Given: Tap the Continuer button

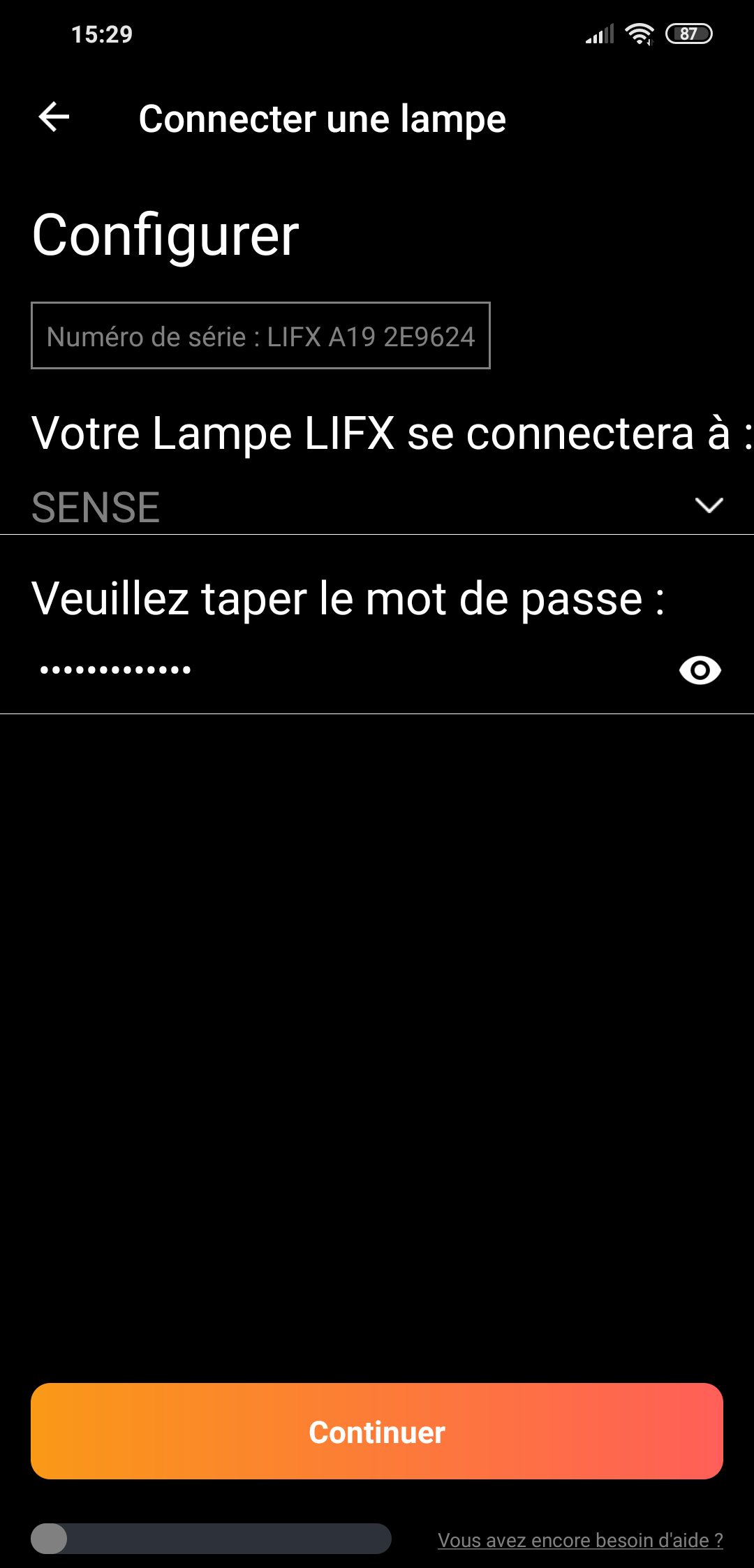Looking at the screenshot, I should 377,1432.
